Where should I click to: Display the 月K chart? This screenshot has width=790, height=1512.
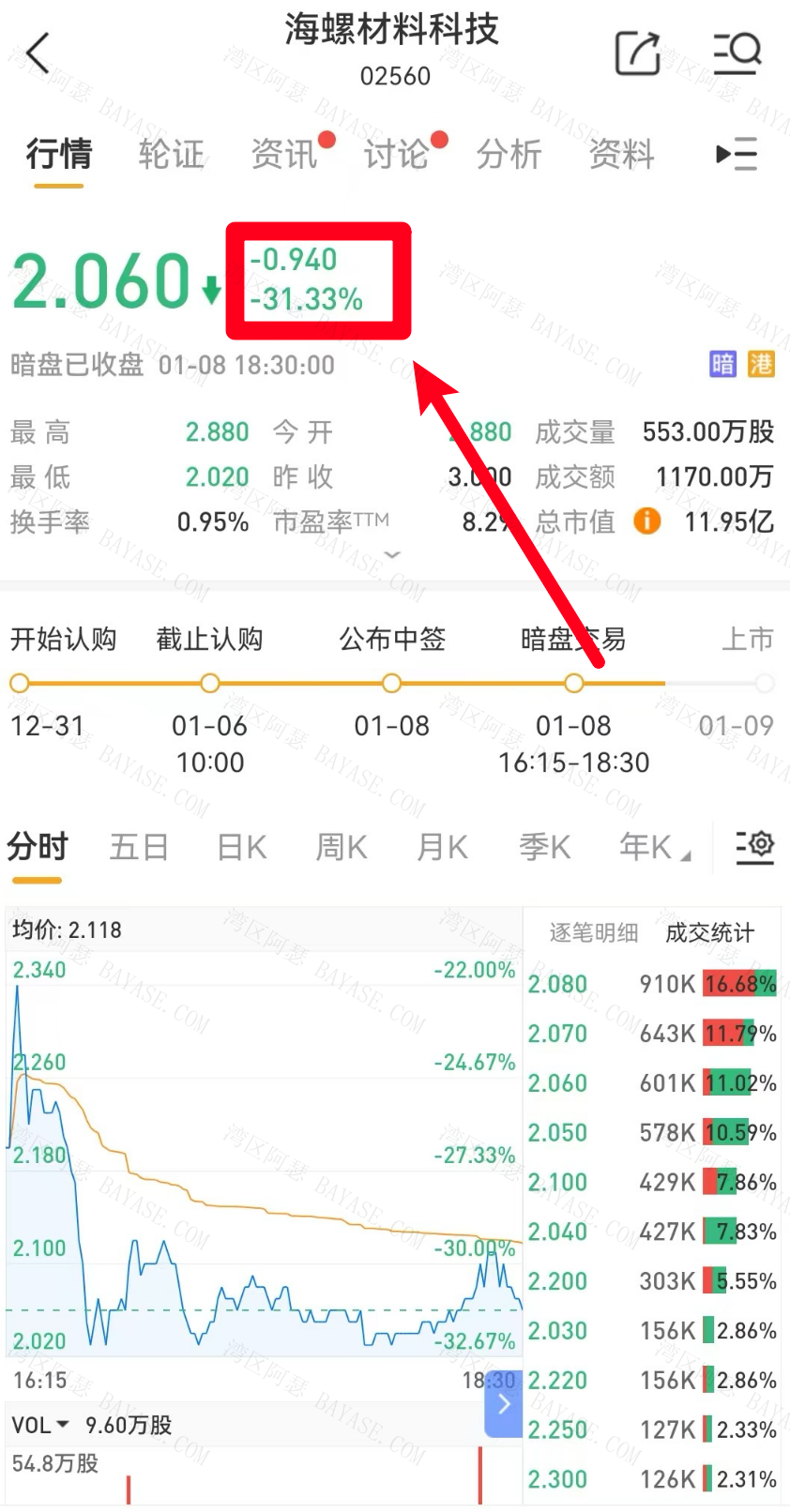click(x=442, y=847)
